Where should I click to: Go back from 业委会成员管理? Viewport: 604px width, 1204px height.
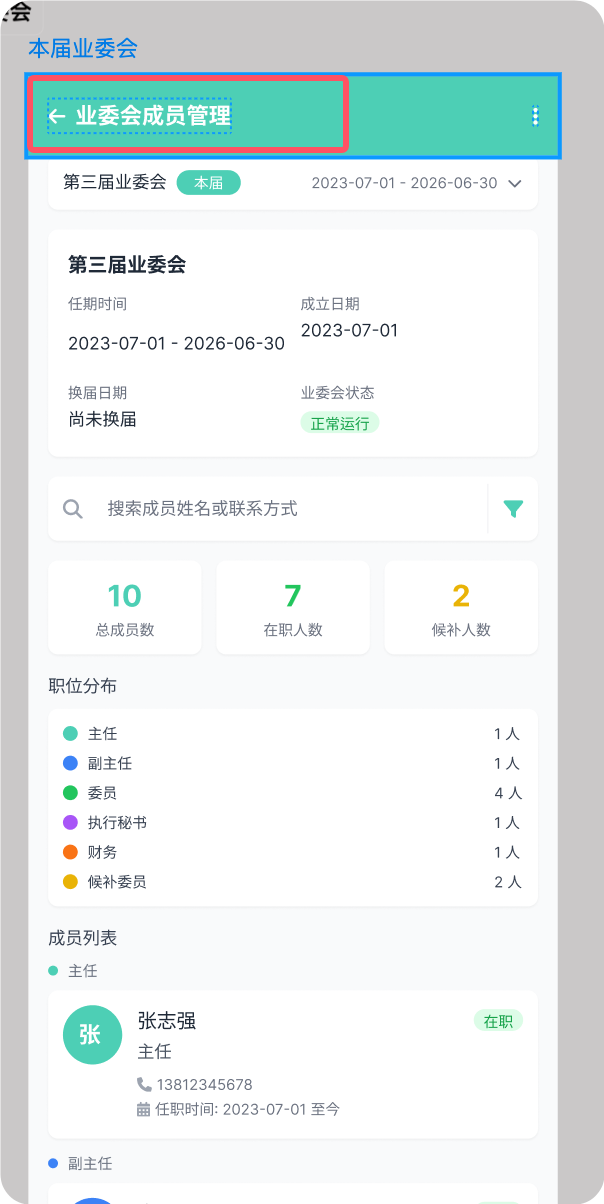coord(57,116)
